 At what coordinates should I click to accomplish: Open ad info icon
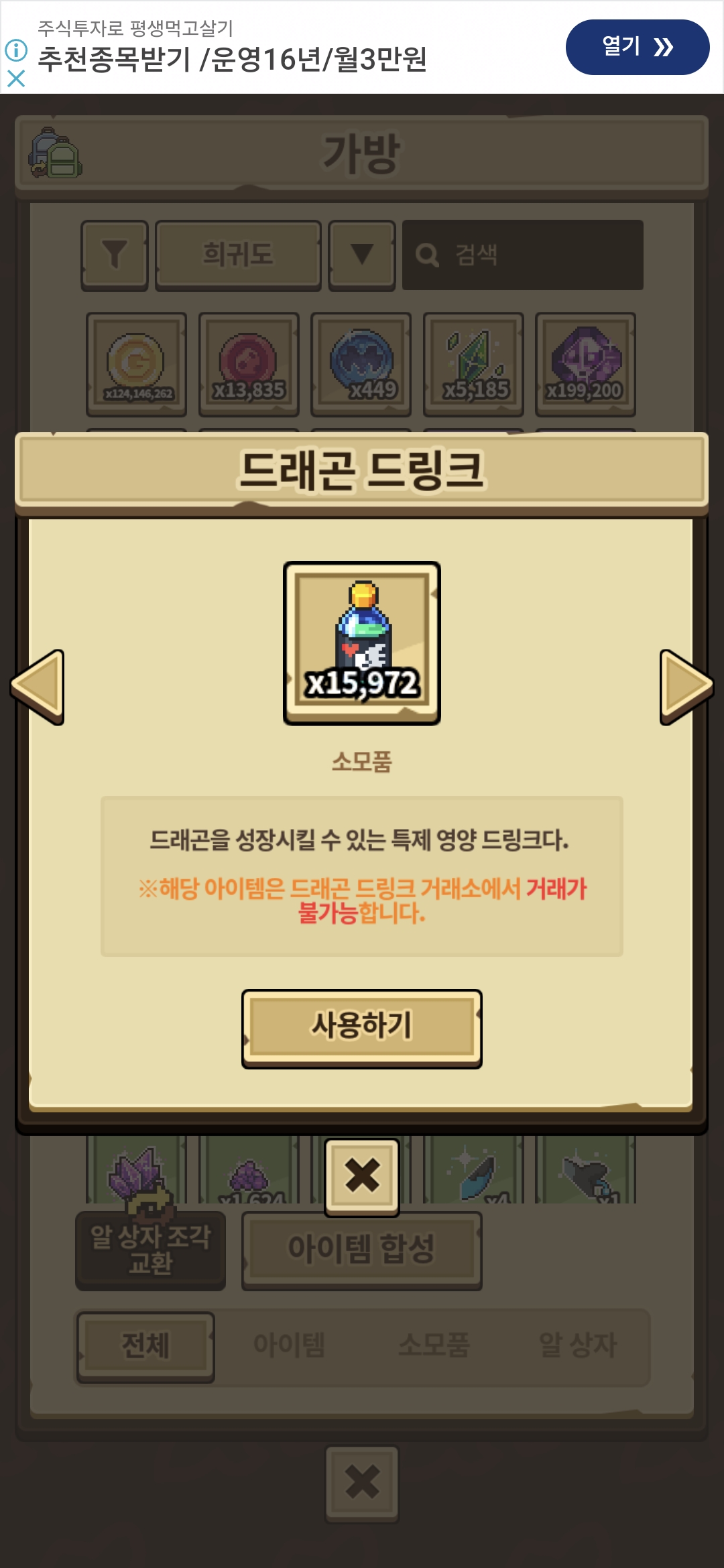(16, 50)
